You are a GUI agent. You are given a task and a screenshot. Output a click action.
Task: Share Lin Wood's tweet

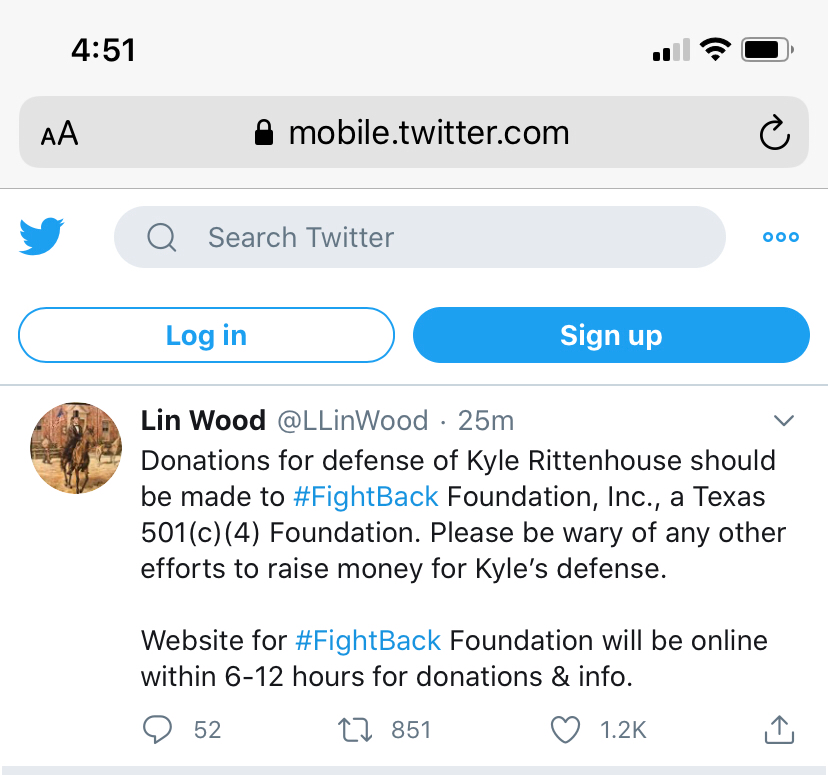pyautogui.click(x=779, y=731)
